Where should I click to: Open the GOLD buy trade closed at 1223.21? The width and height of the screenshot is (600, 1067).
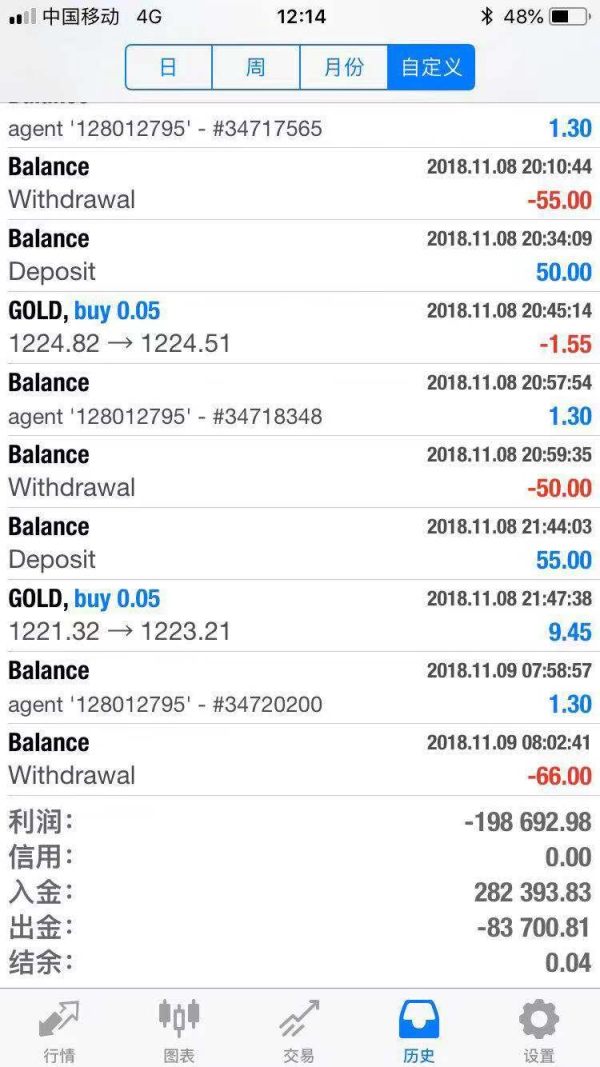pyautogui.click(x=300, y=616)
